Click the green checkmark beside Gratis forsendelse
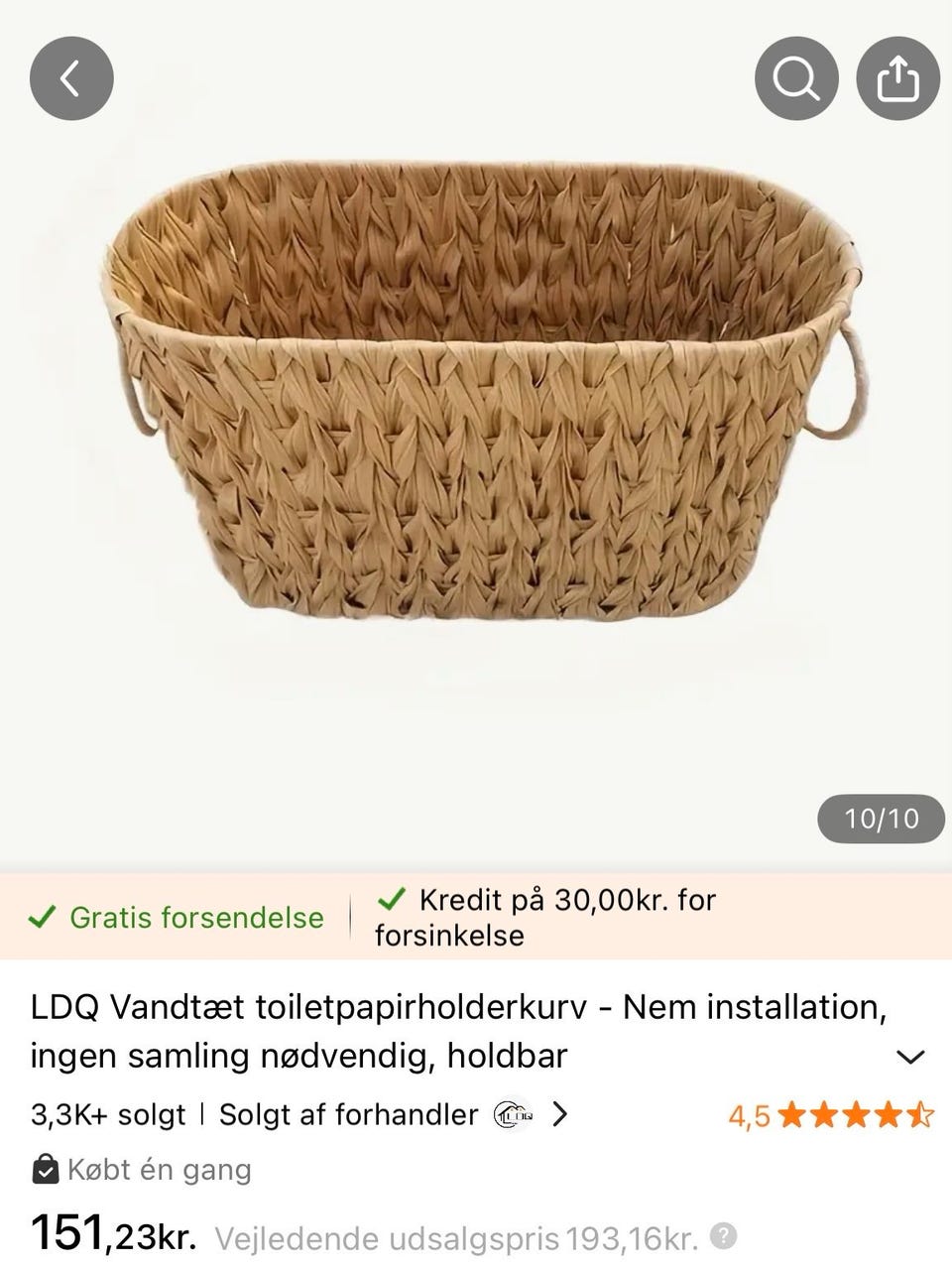 [x=42, y=918]
